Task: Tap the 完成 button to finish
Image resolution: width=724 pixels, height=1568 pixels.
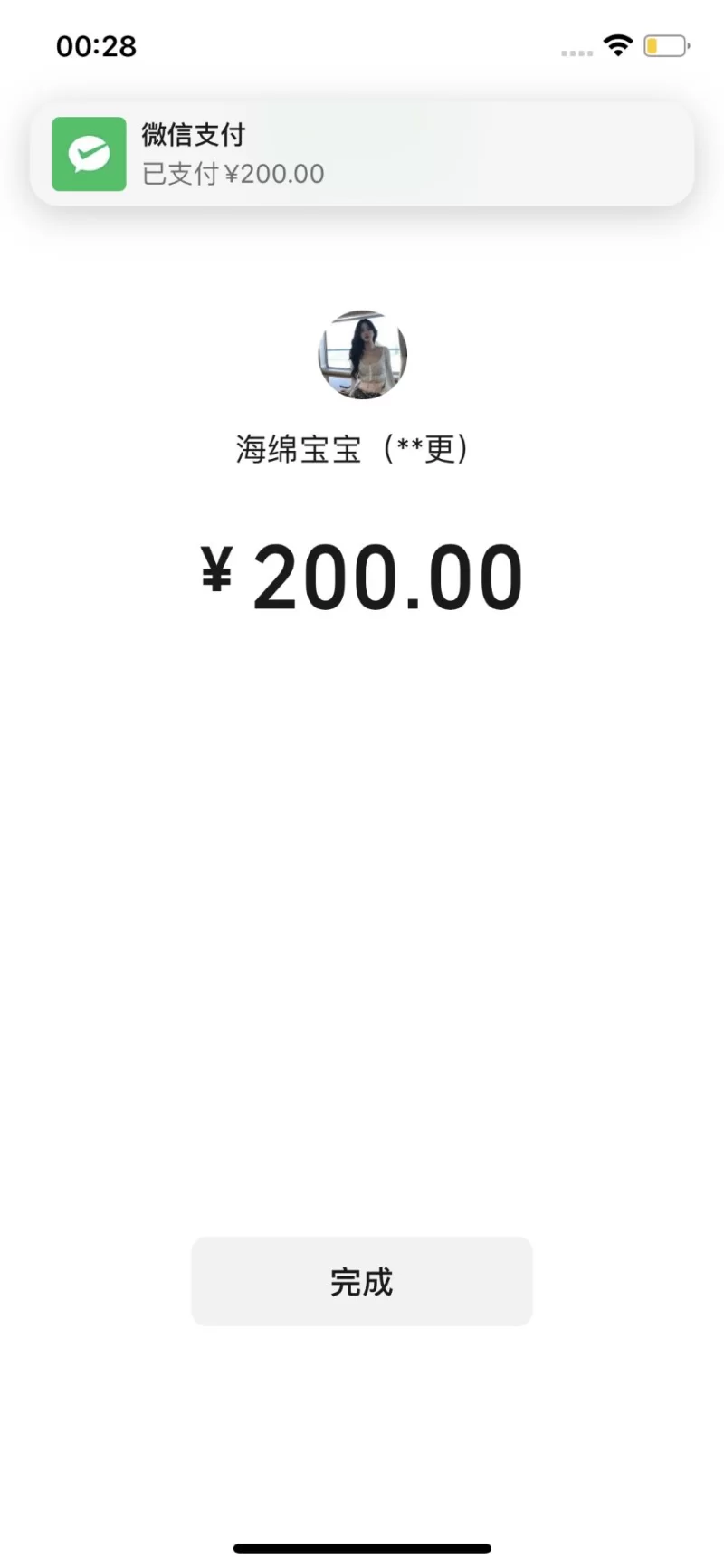Action: click(361, 1281)
